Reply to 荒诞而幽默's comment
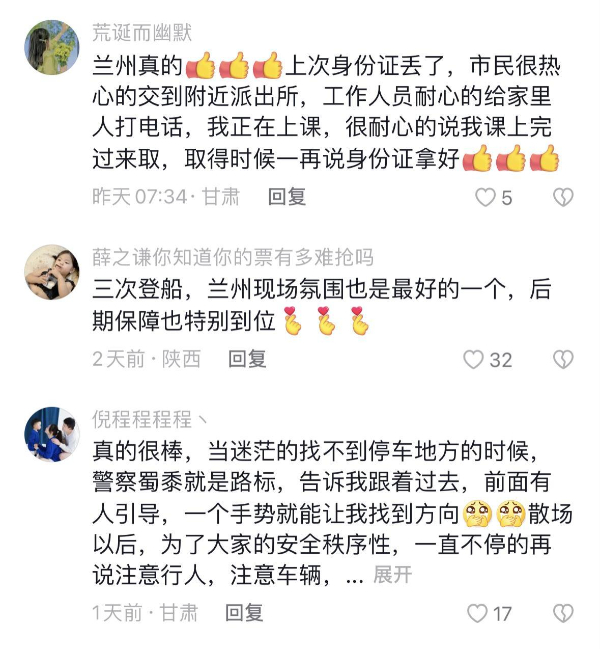 tap(286, 197)
